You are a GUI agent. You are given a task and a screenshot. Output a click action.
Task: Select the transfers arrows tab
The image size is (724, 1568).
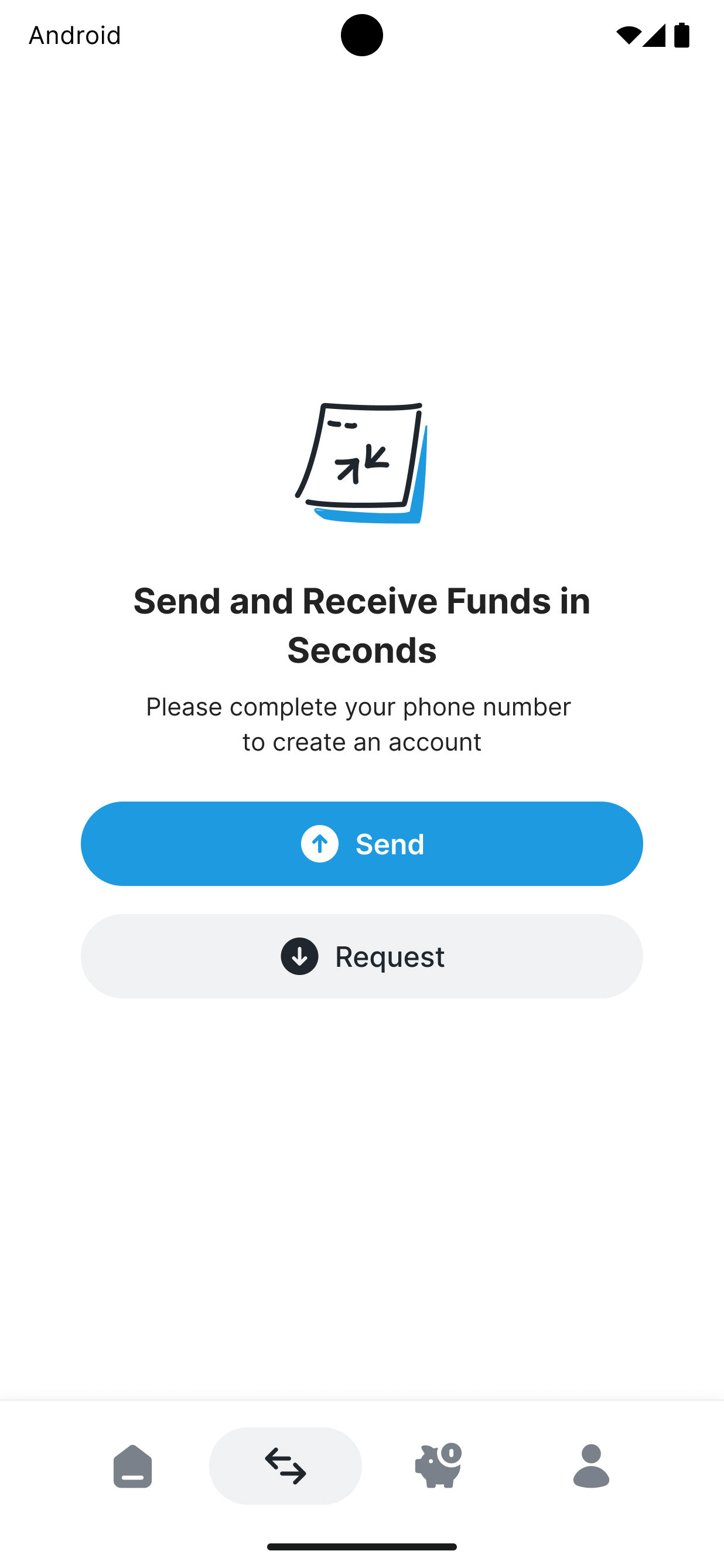coord(285,1465)
